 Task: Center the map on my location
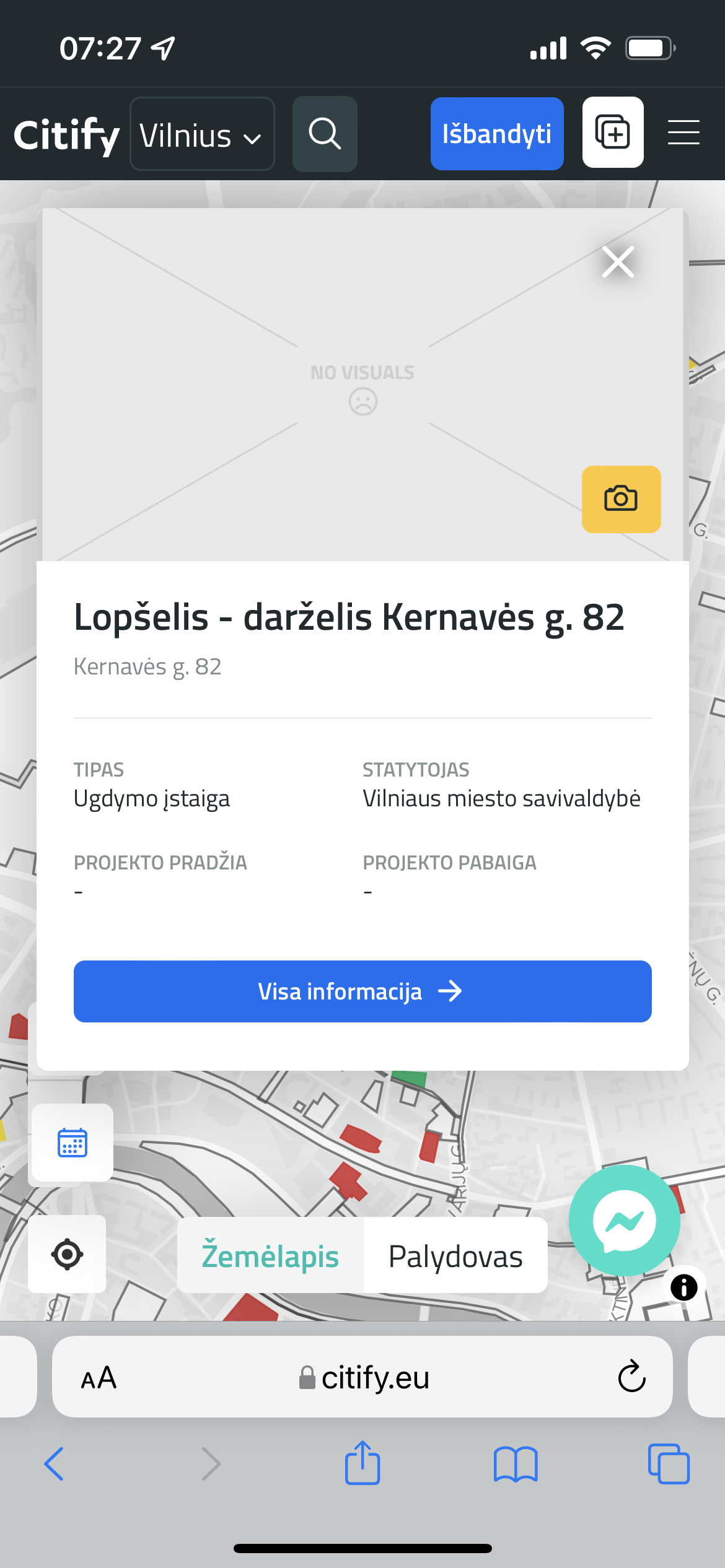[68, 1255]
